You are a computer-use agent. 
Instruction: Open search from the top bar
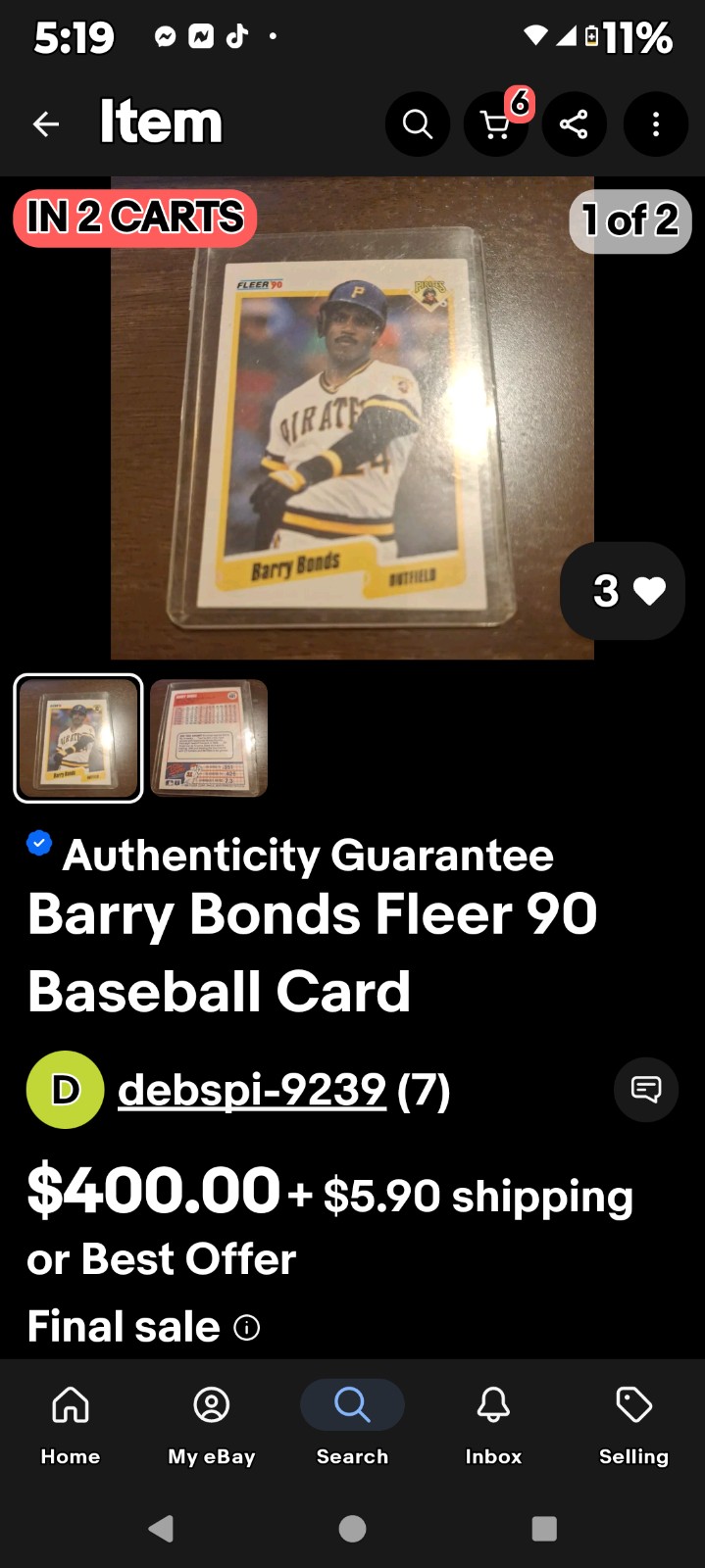[x=418, y=124]
